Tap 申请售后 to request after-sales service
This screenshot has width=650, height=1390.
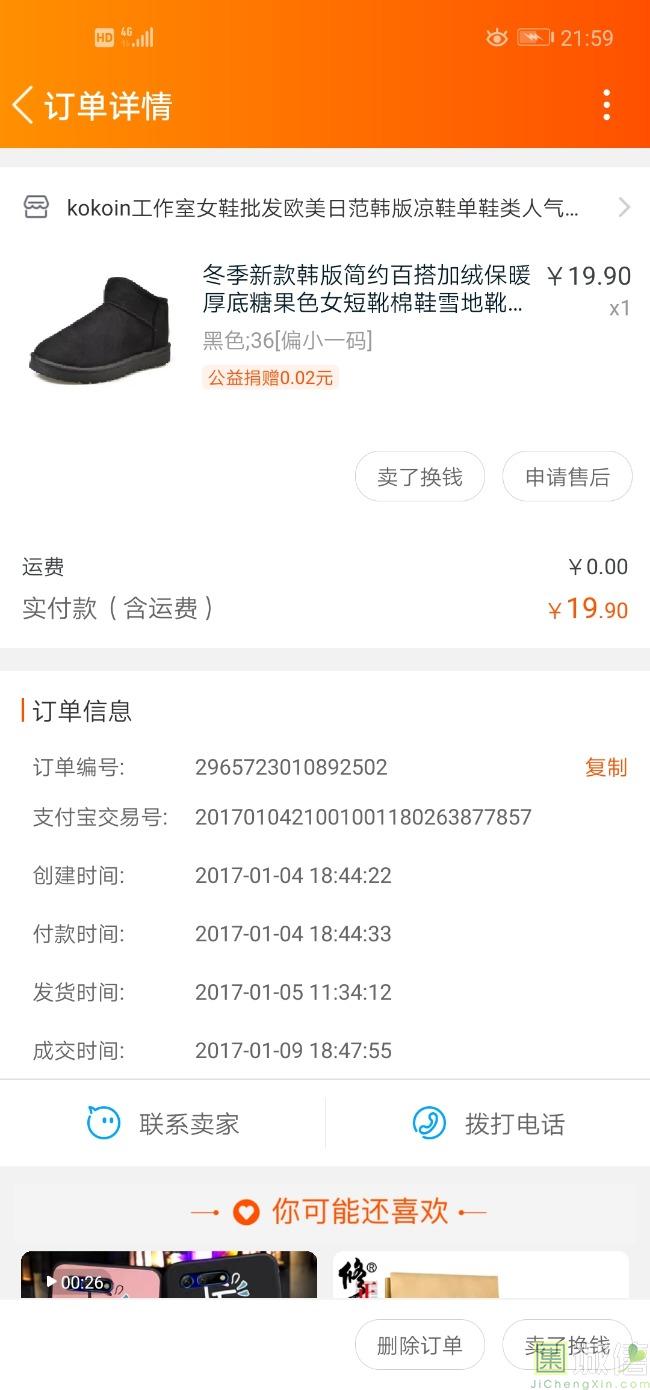[567, 477]
